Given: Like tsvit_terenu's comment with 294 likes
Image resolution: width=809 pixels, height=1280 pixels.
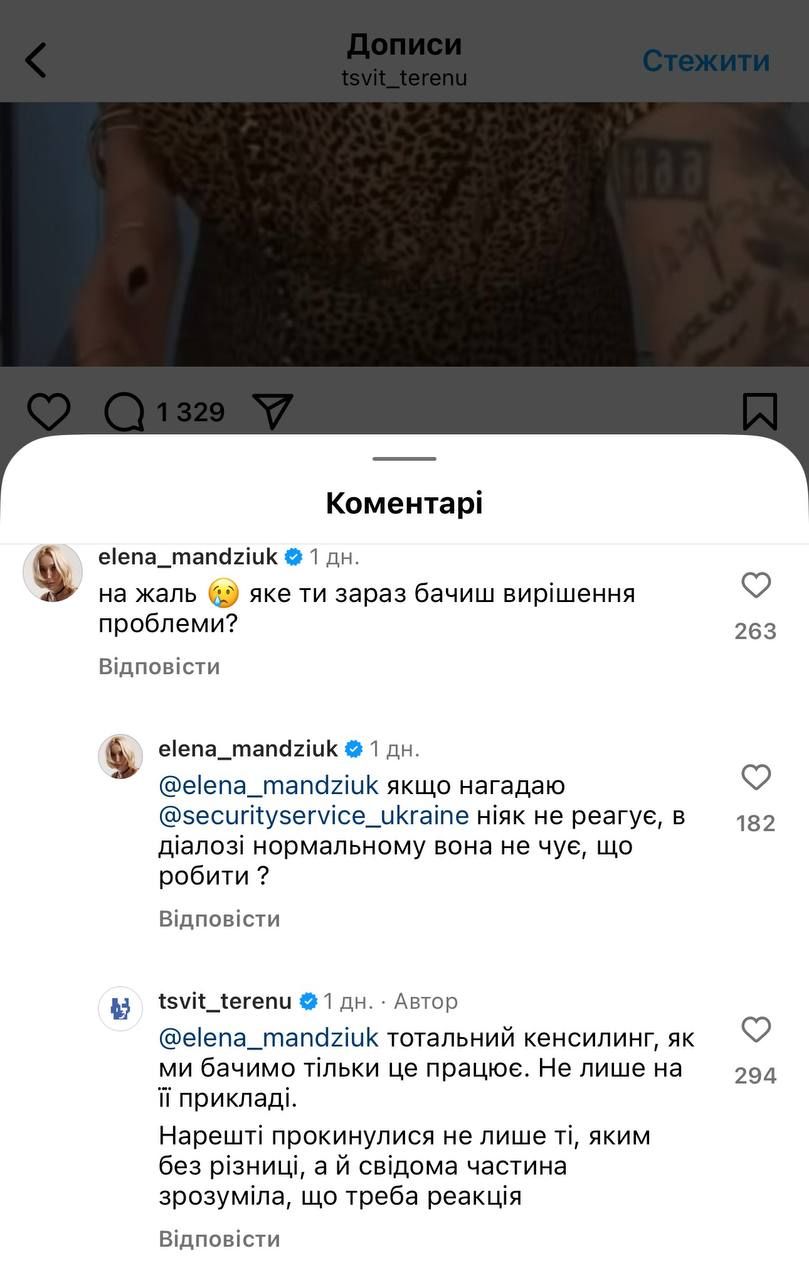Looking at the screenshot, I should [x=755, y=1030].
